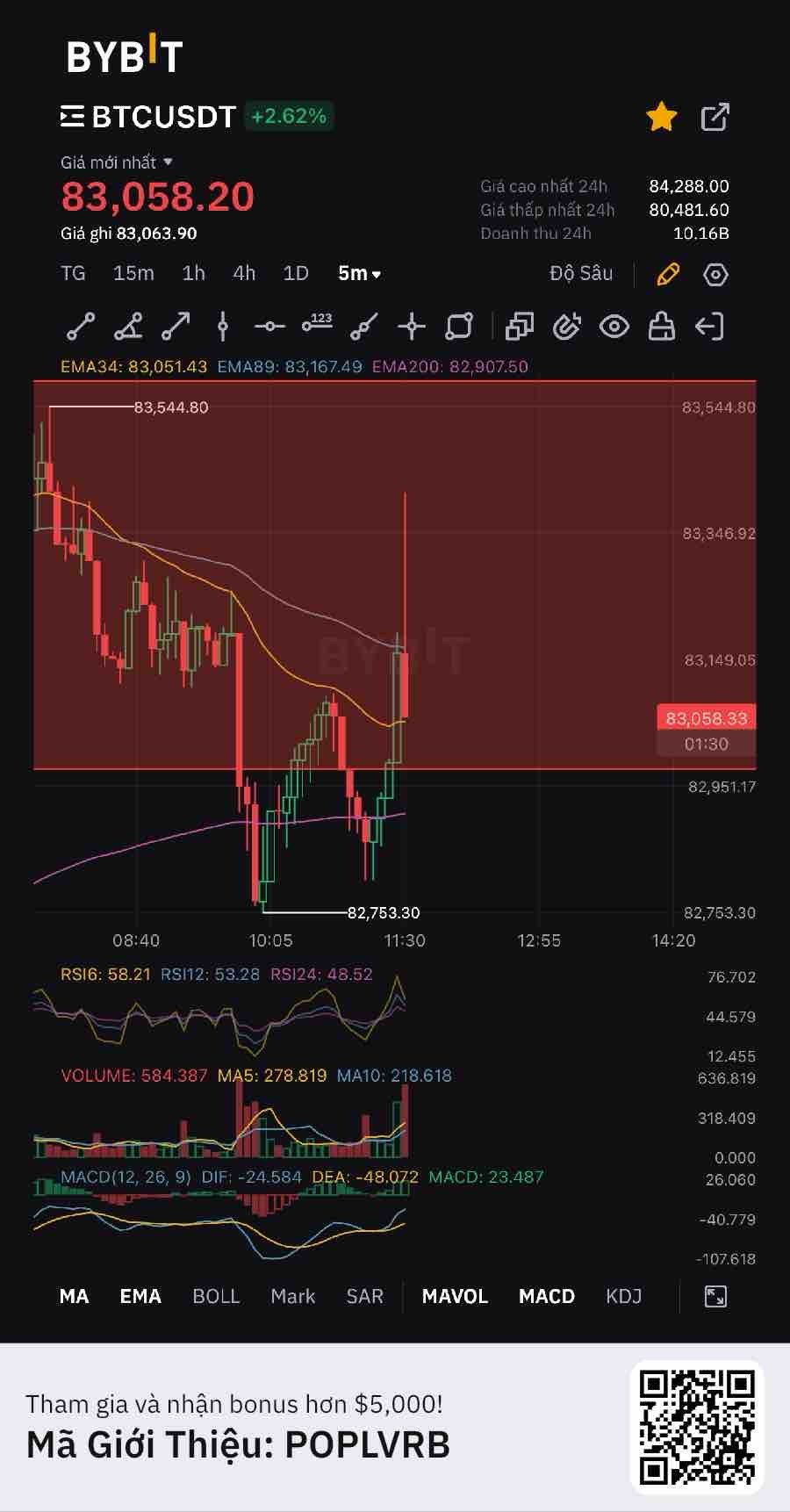Switch the chart to 1D

pyautogui.click(x=296, y=274)
